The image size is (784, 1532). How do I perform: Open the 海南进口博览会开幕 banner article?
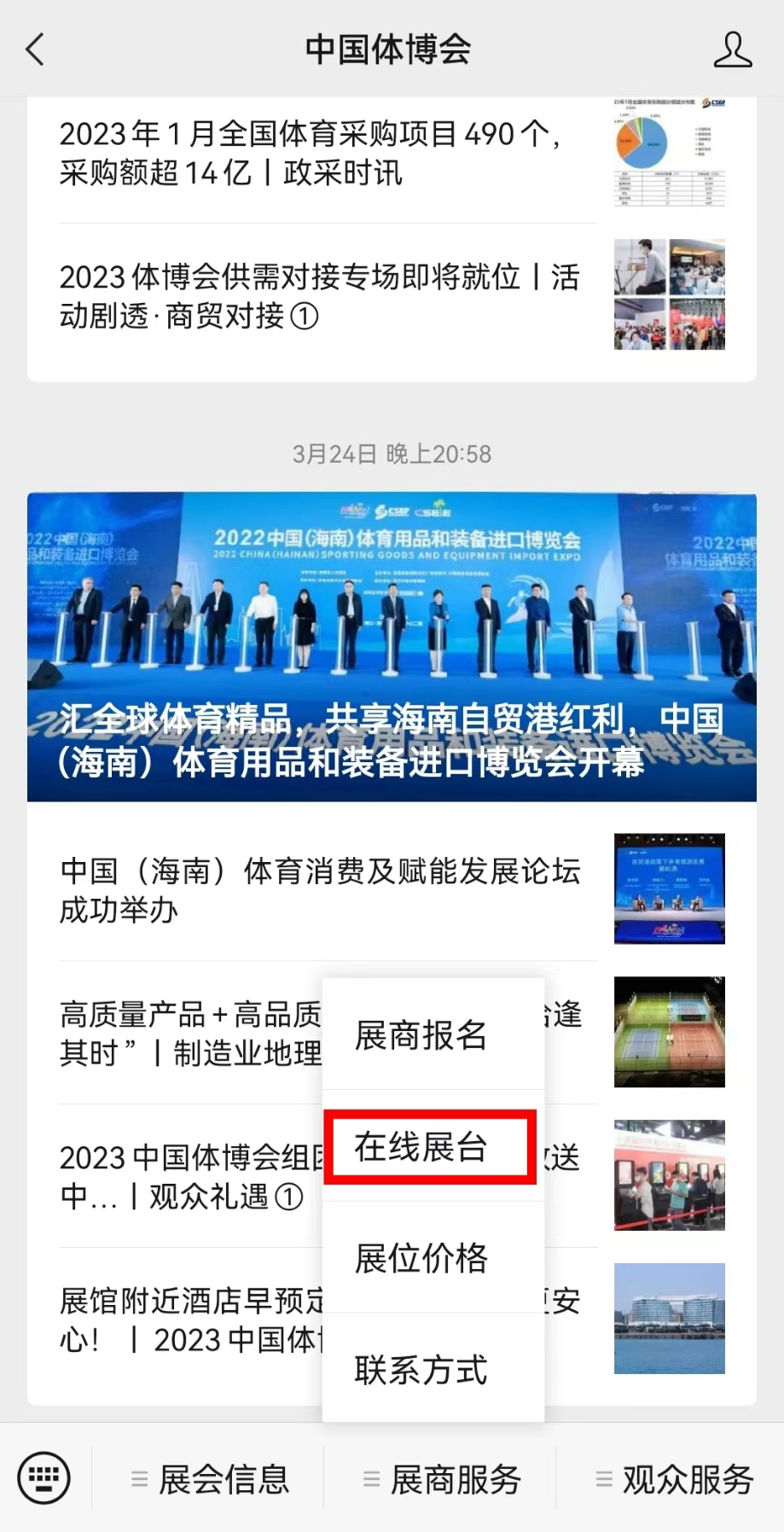(x=392, y=647)
